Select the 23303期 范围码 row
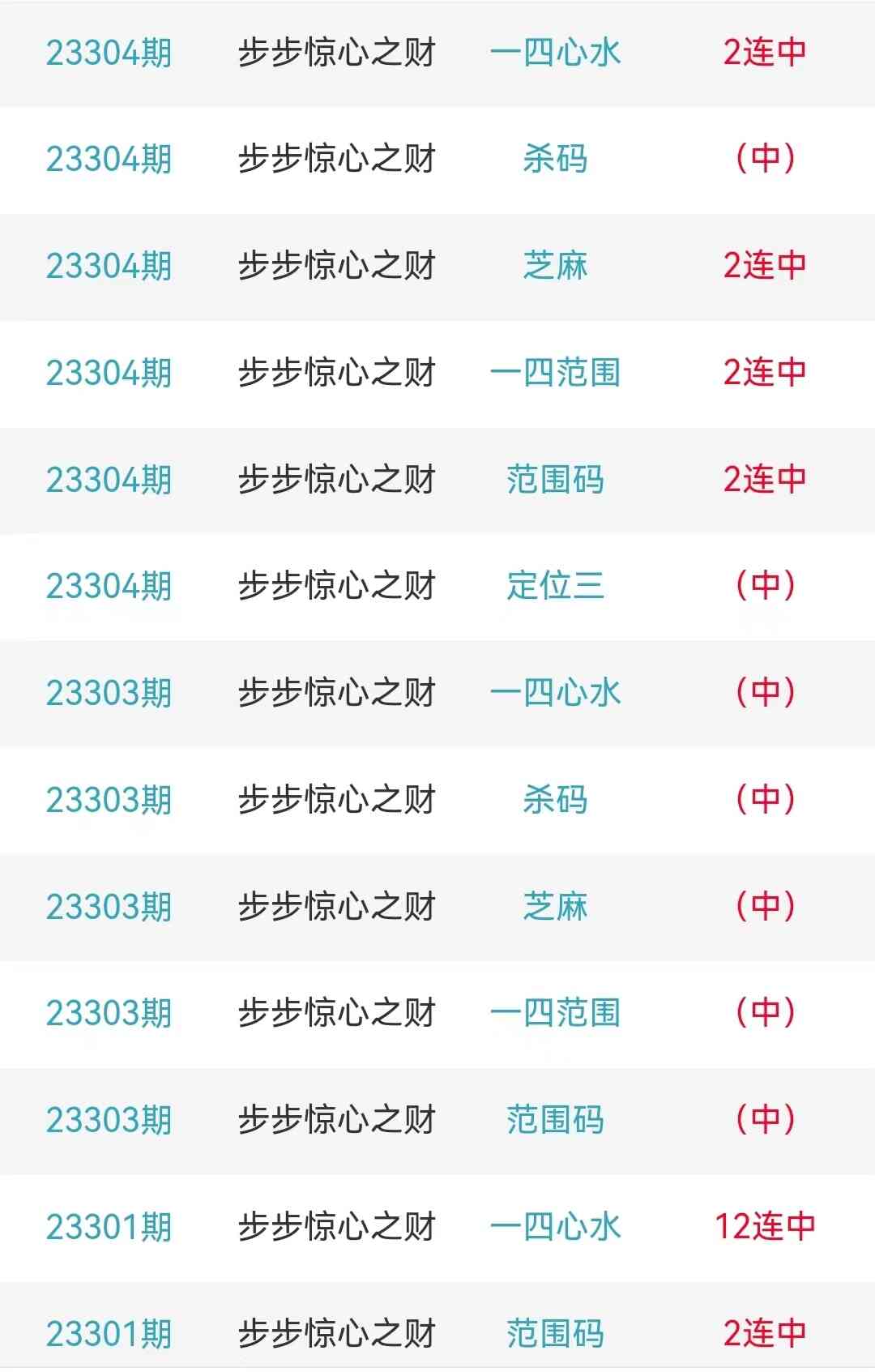Screen dimensions: 875x1372 pyautogui.click(x=555, y=1120)
